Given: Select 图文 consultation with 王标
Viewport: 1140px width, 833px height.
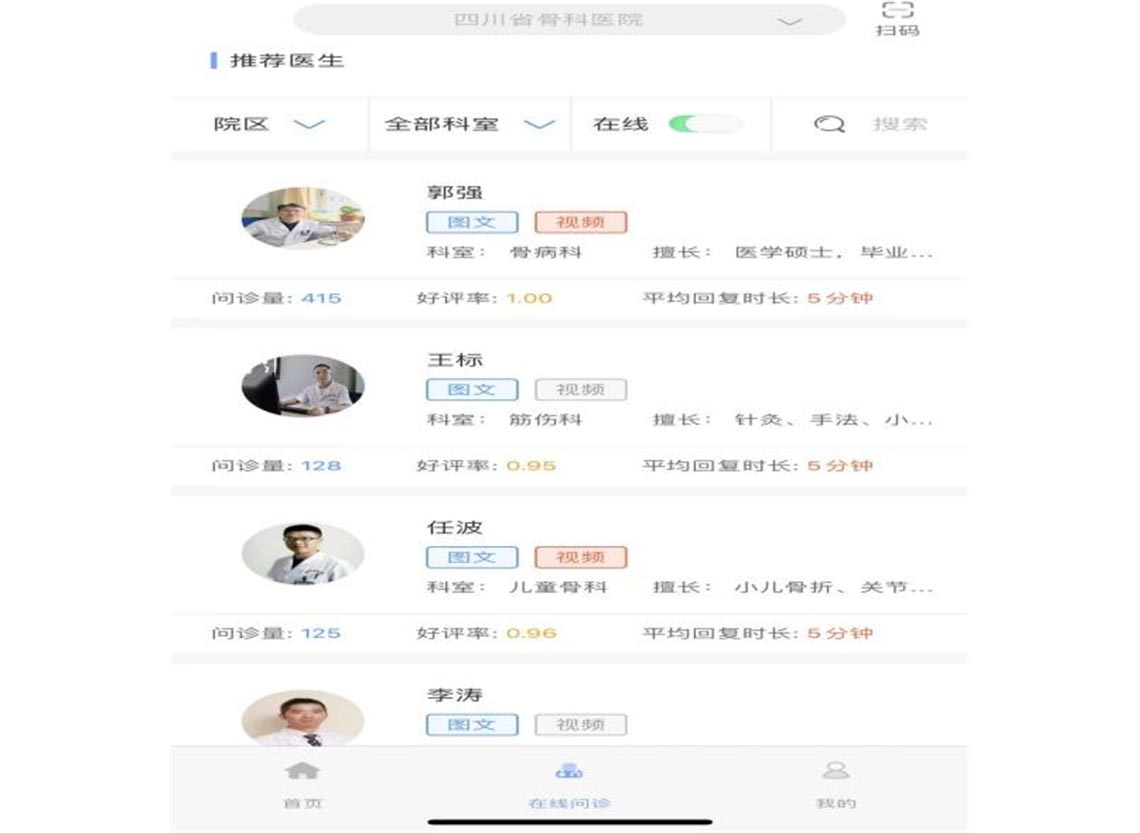Looking at the screenshot, I should pos(472,389).
